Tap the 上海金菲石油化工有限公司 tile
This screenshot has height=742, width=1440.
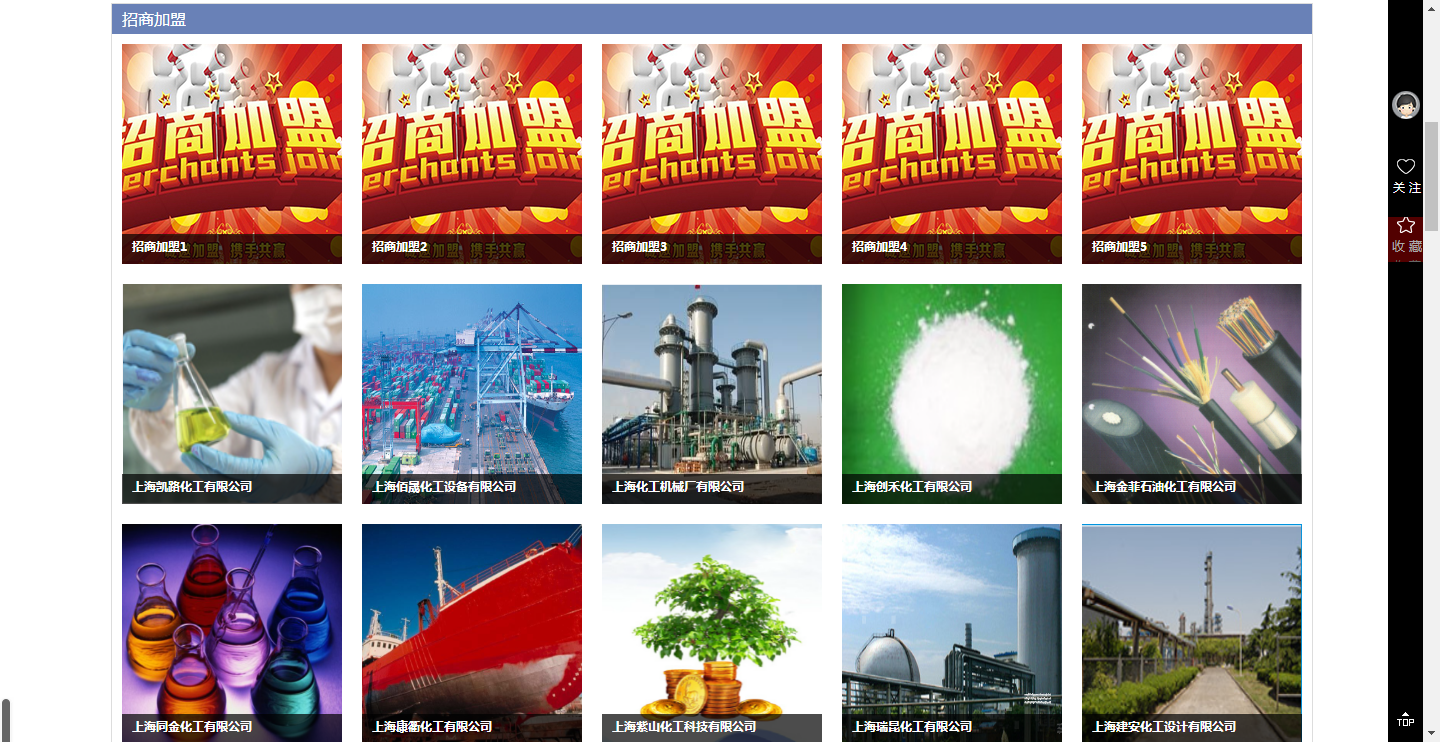[x=1192, y=394]
